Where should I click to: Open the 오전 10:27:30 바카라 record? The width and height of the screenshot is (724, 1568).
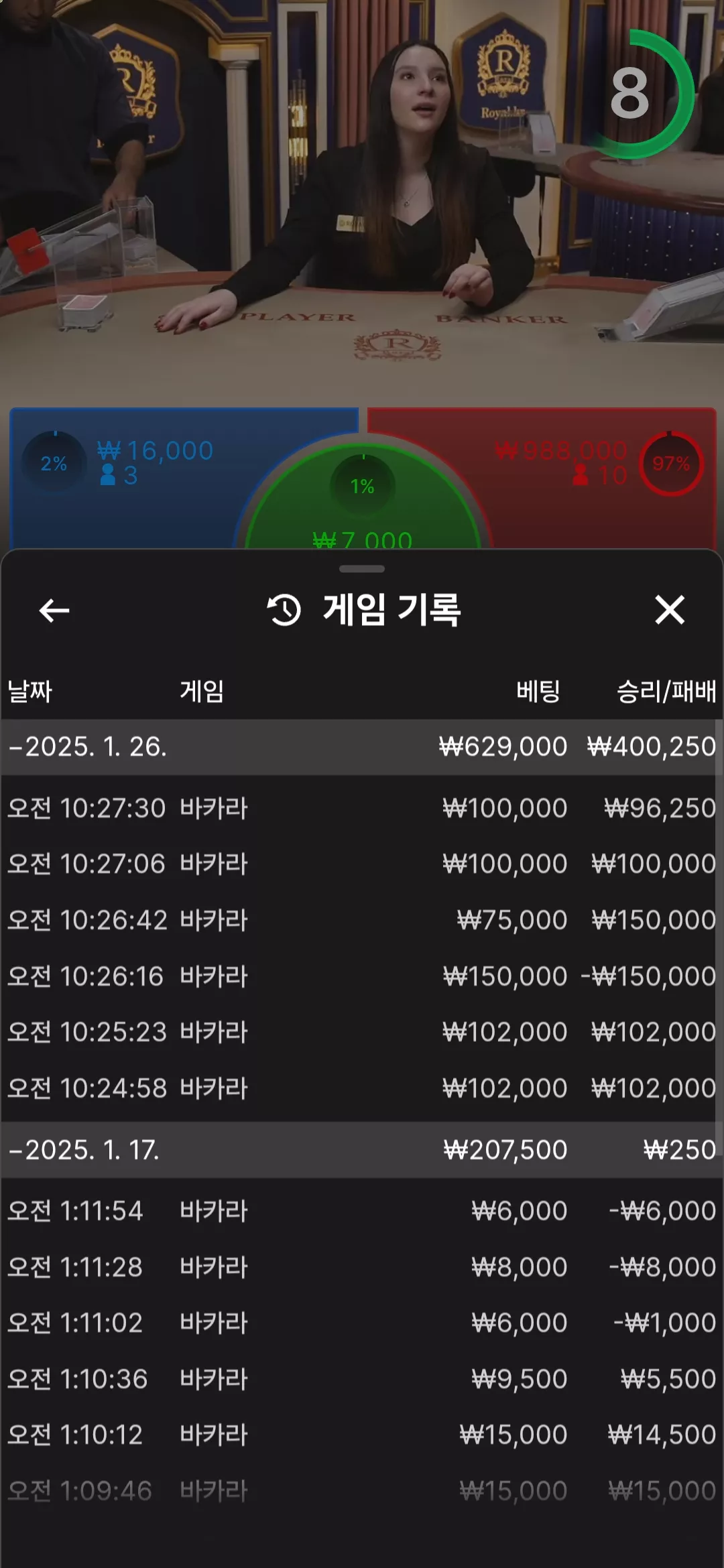362,808
